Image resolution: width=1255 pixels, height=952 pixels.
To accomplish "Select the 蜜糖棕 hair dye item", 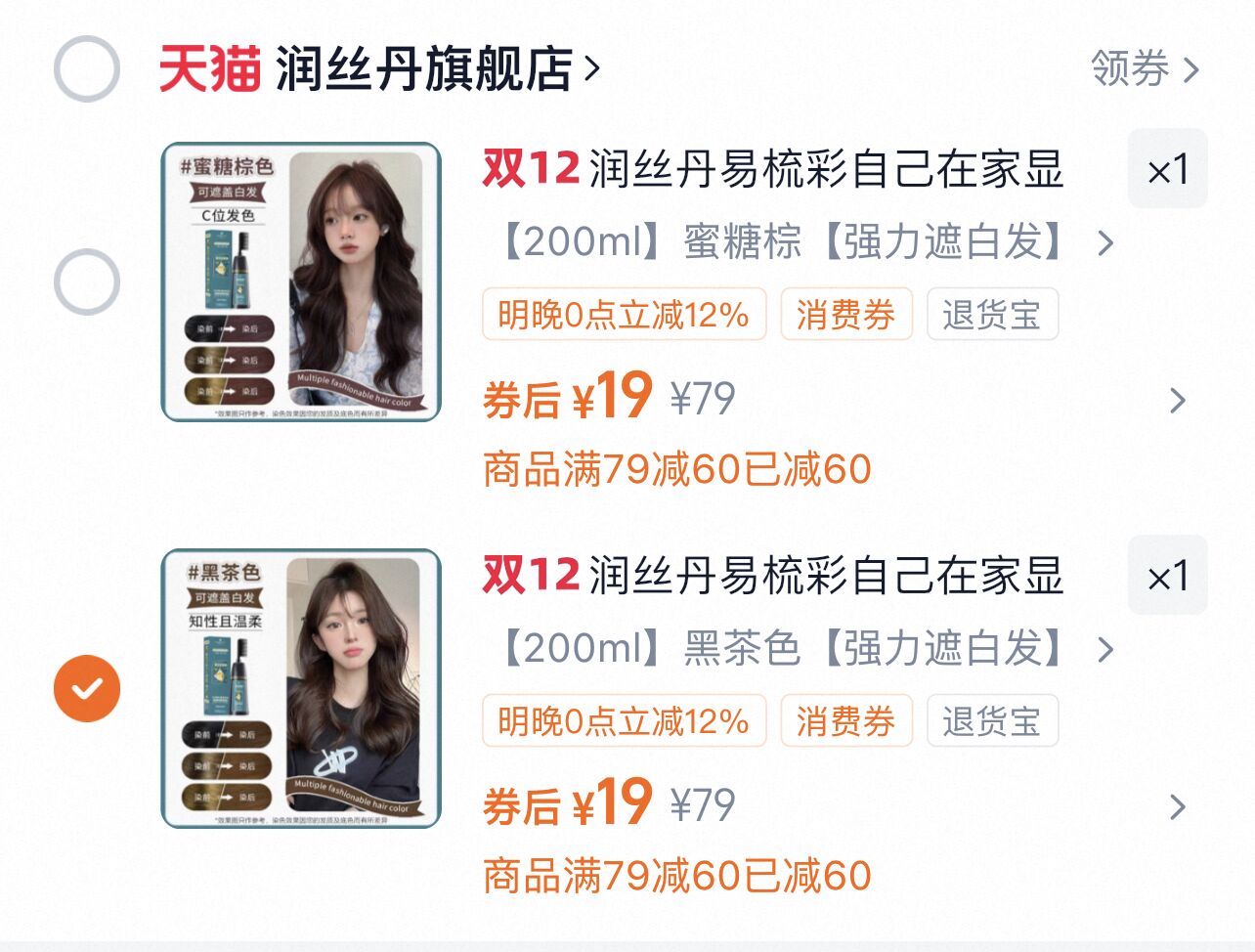I will coord(87,282).
